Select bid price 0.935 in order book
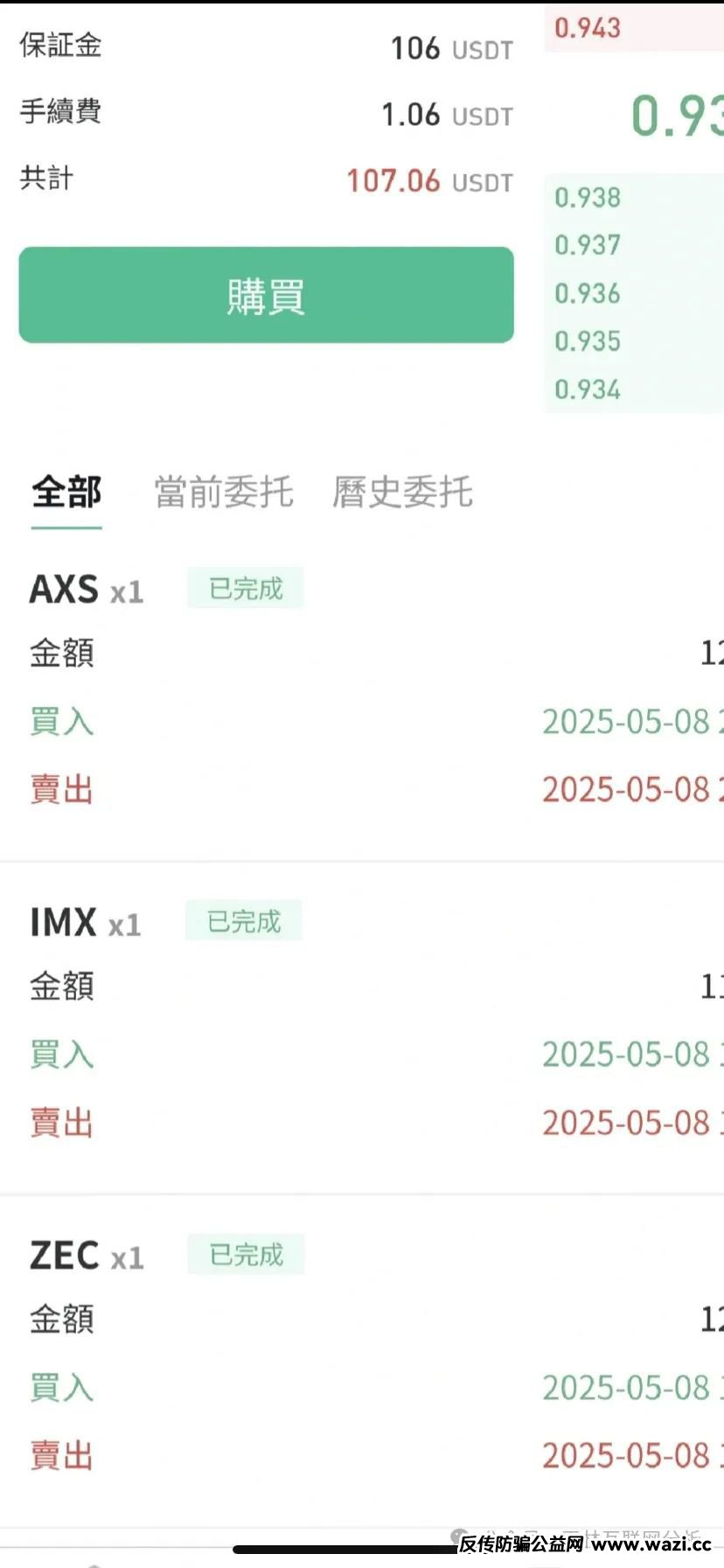Viewport: 724px width, 1568px height. 587,341
